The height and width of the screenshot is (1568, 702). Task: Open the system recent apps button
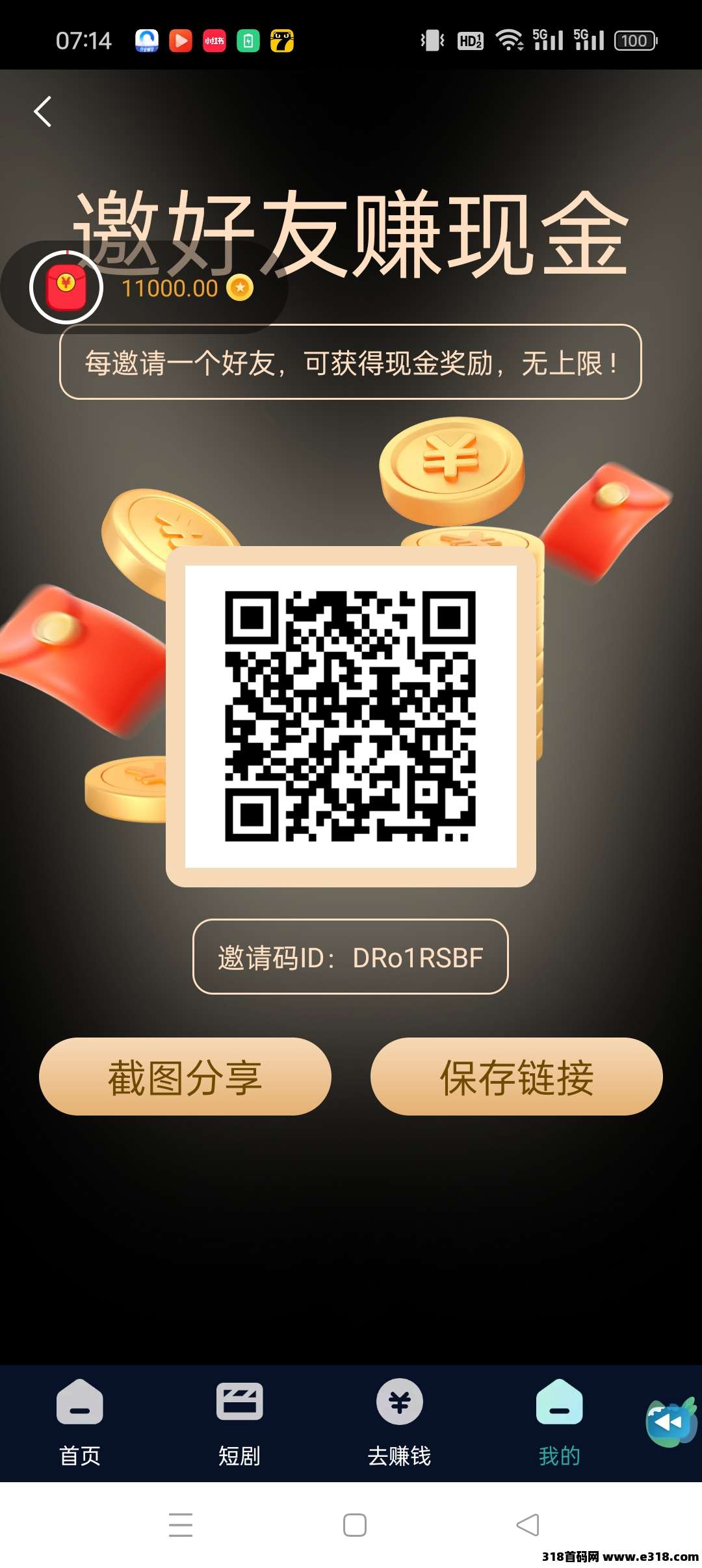[x=181, y=1524]
